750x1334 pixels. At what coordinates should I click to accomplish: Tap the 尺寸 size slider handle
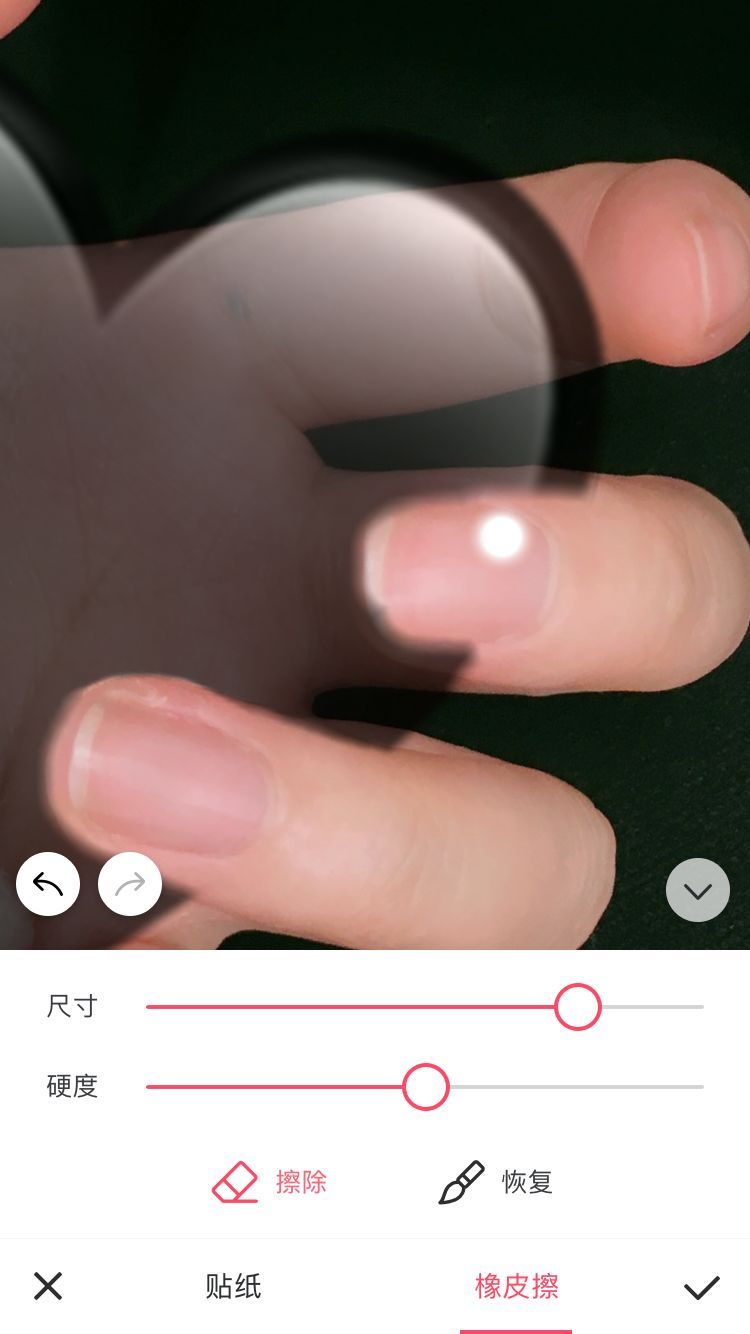pyautogui.click(x=577, y=1007)
